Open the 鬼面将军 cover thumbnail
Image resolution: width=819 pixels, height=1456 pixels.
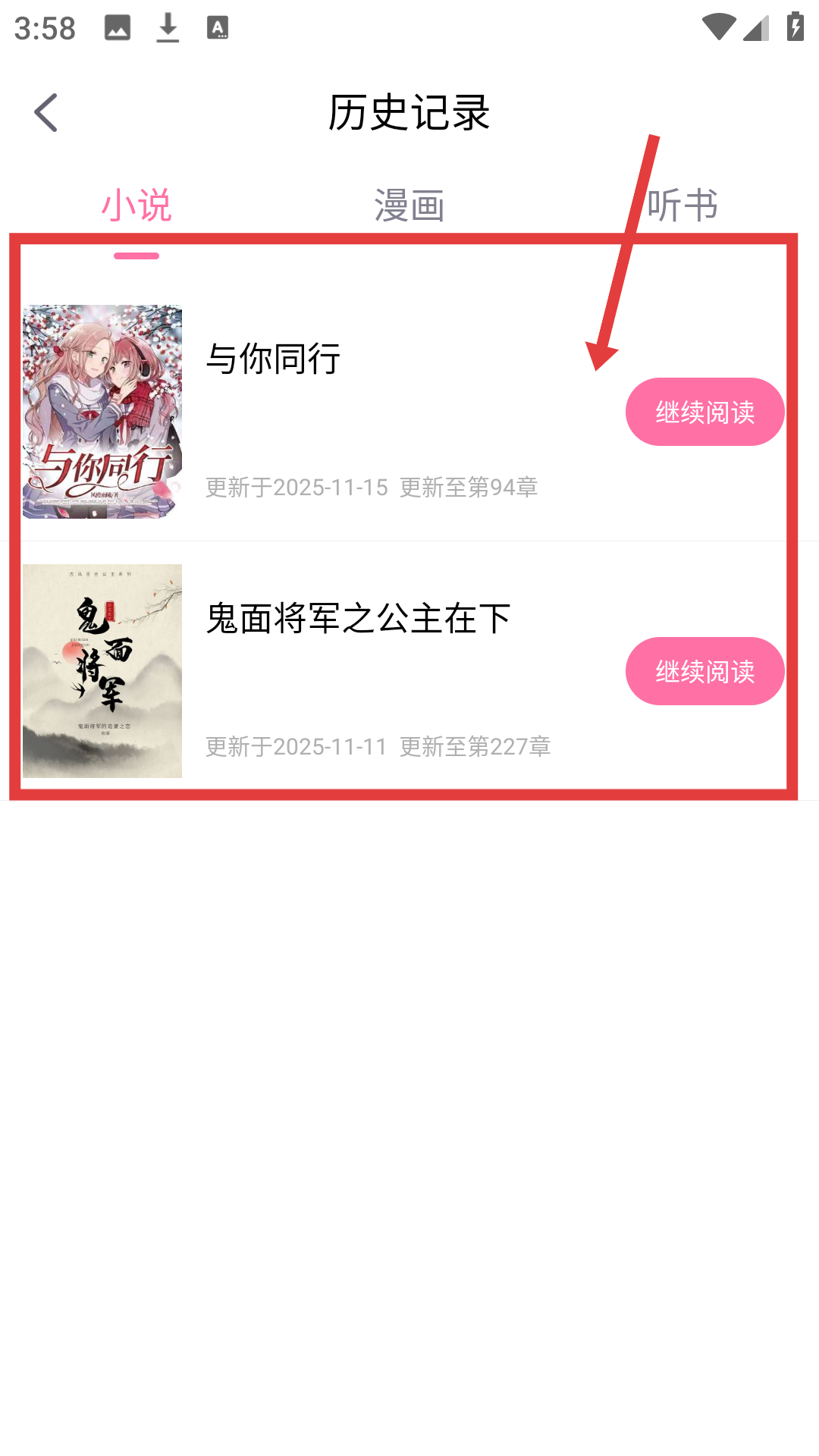click(102, 671)
